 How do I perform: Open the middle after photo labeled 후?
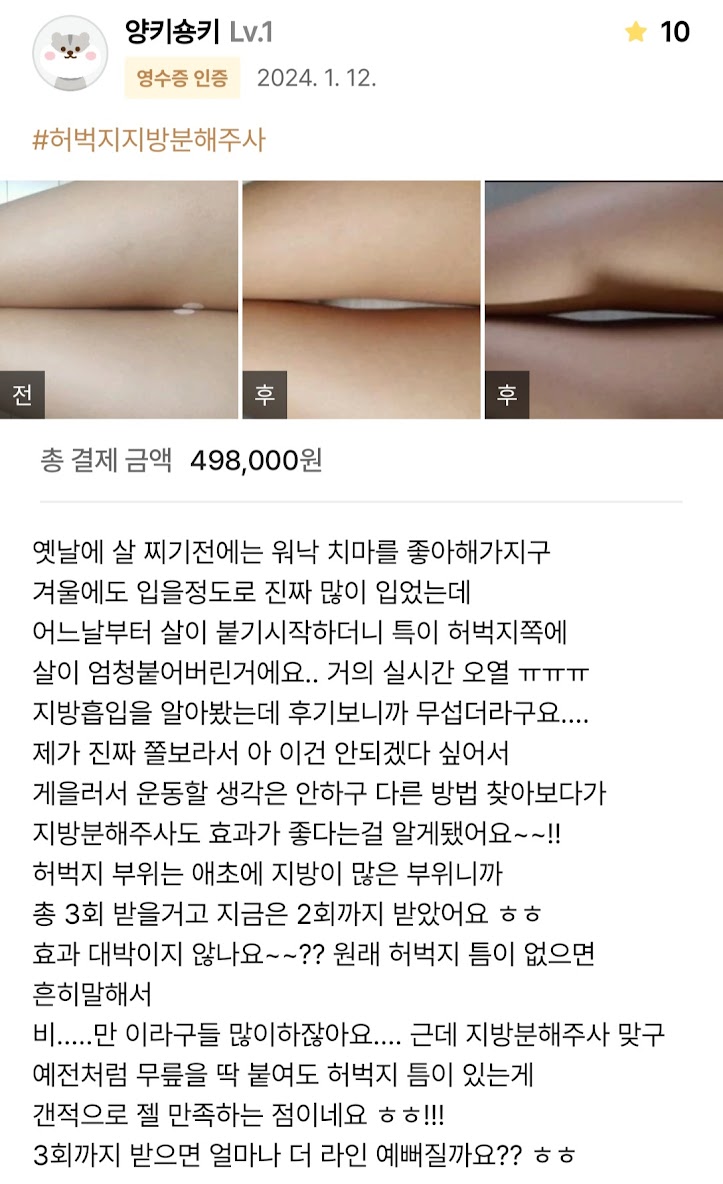coord(361,299)
